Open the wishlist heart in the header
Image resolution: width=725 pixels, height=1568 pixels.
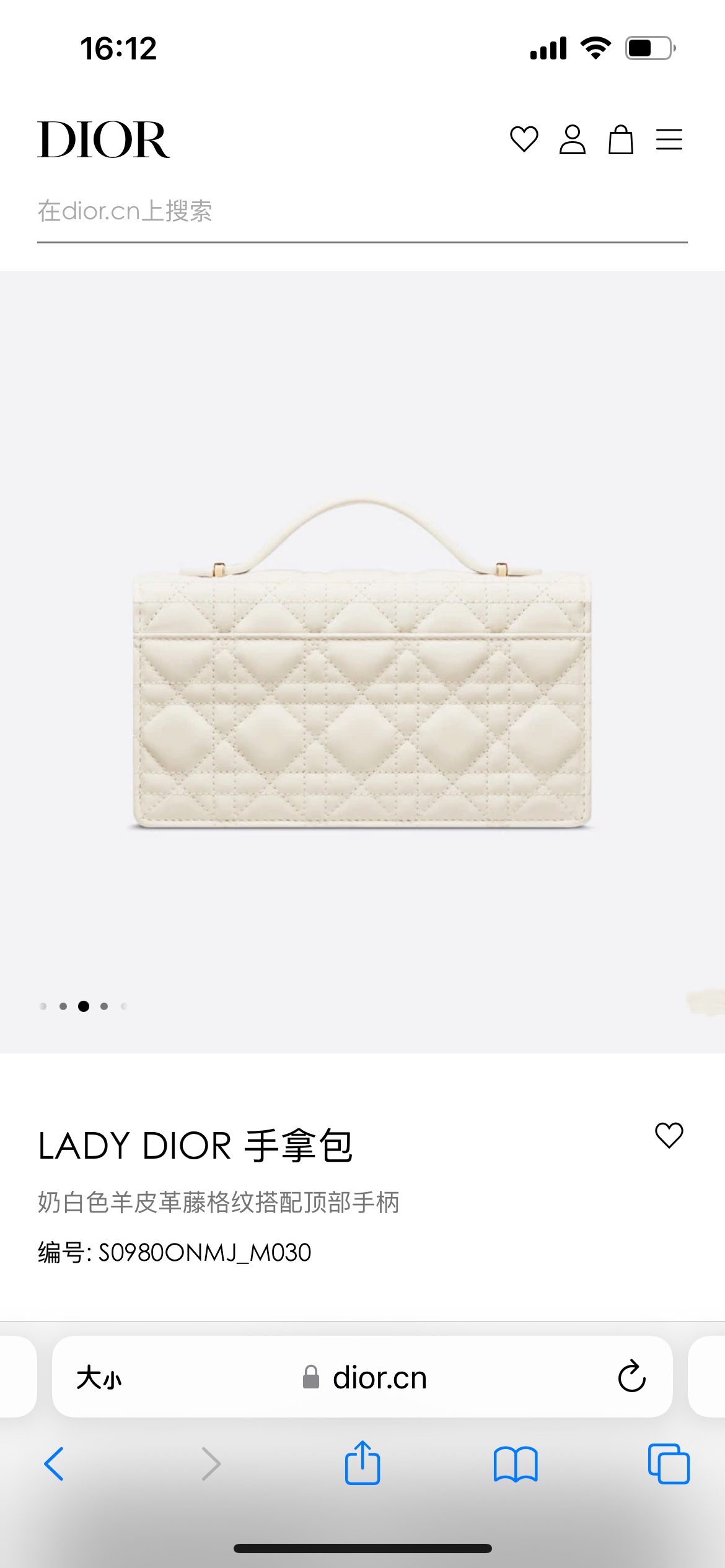click(x=524, y=139)
